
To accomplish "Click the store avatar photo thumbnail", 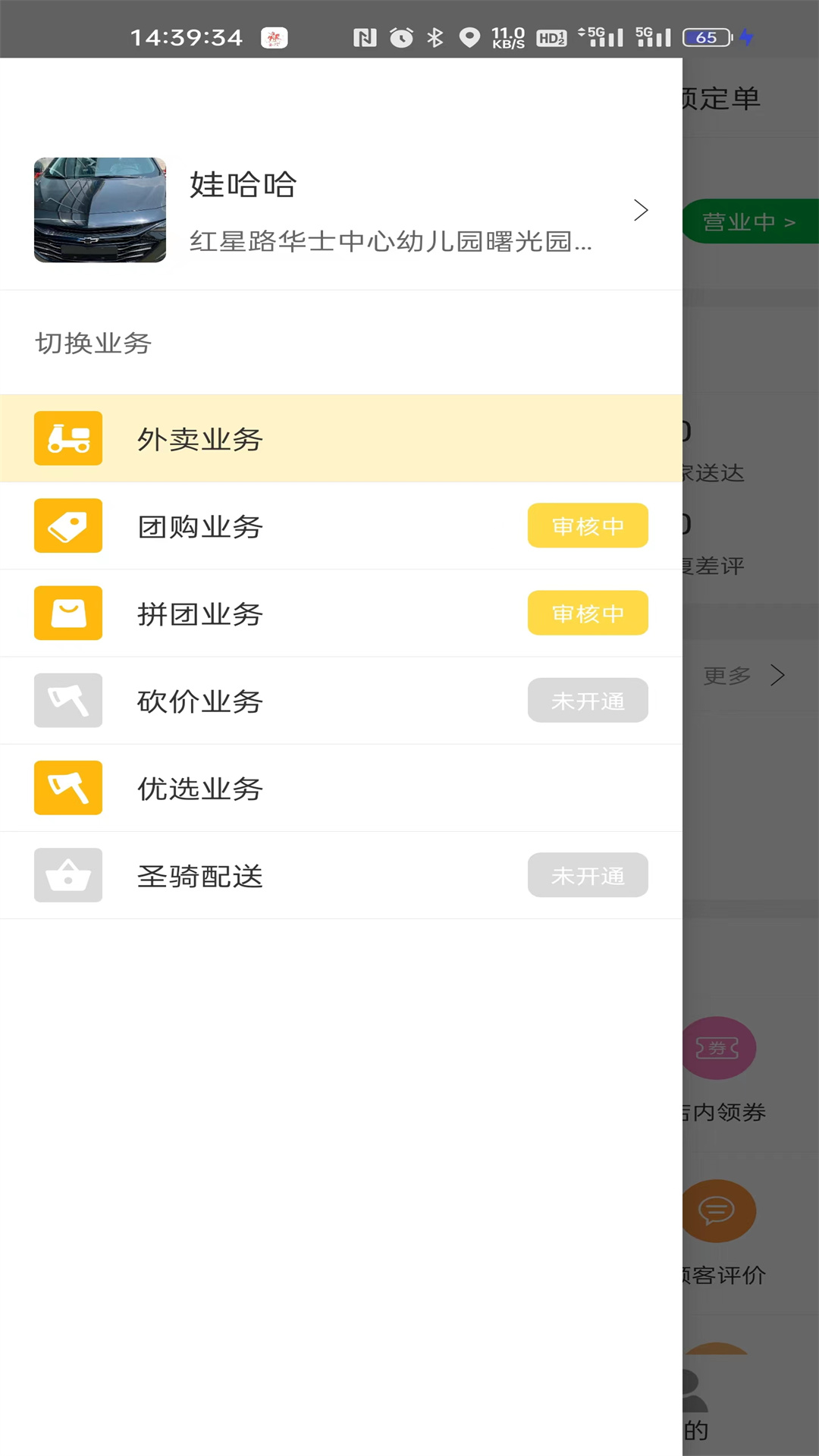I will (x=99, y=210).
